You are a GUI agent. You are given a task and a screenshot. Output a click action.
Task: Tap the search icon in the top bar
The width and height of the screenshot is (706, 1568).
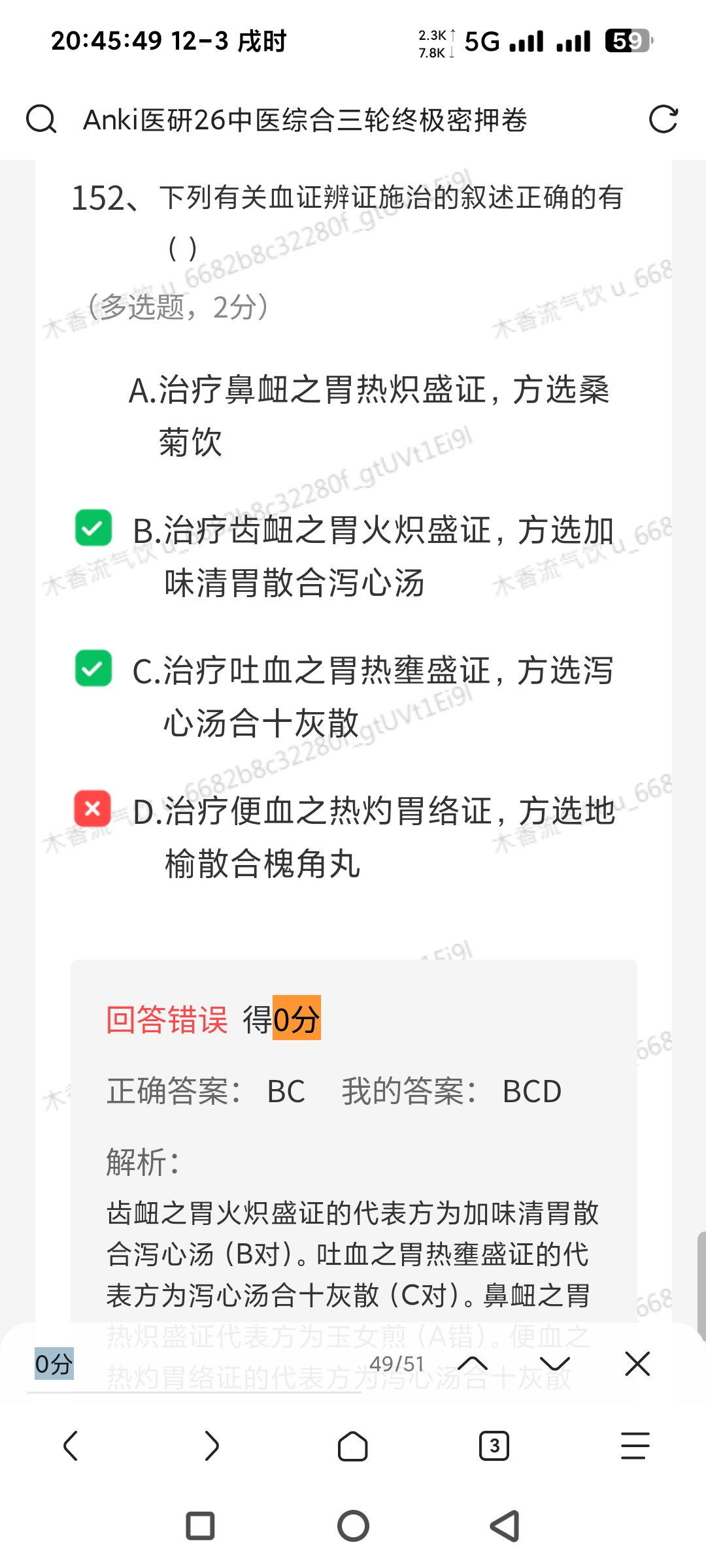pos(41,120)
